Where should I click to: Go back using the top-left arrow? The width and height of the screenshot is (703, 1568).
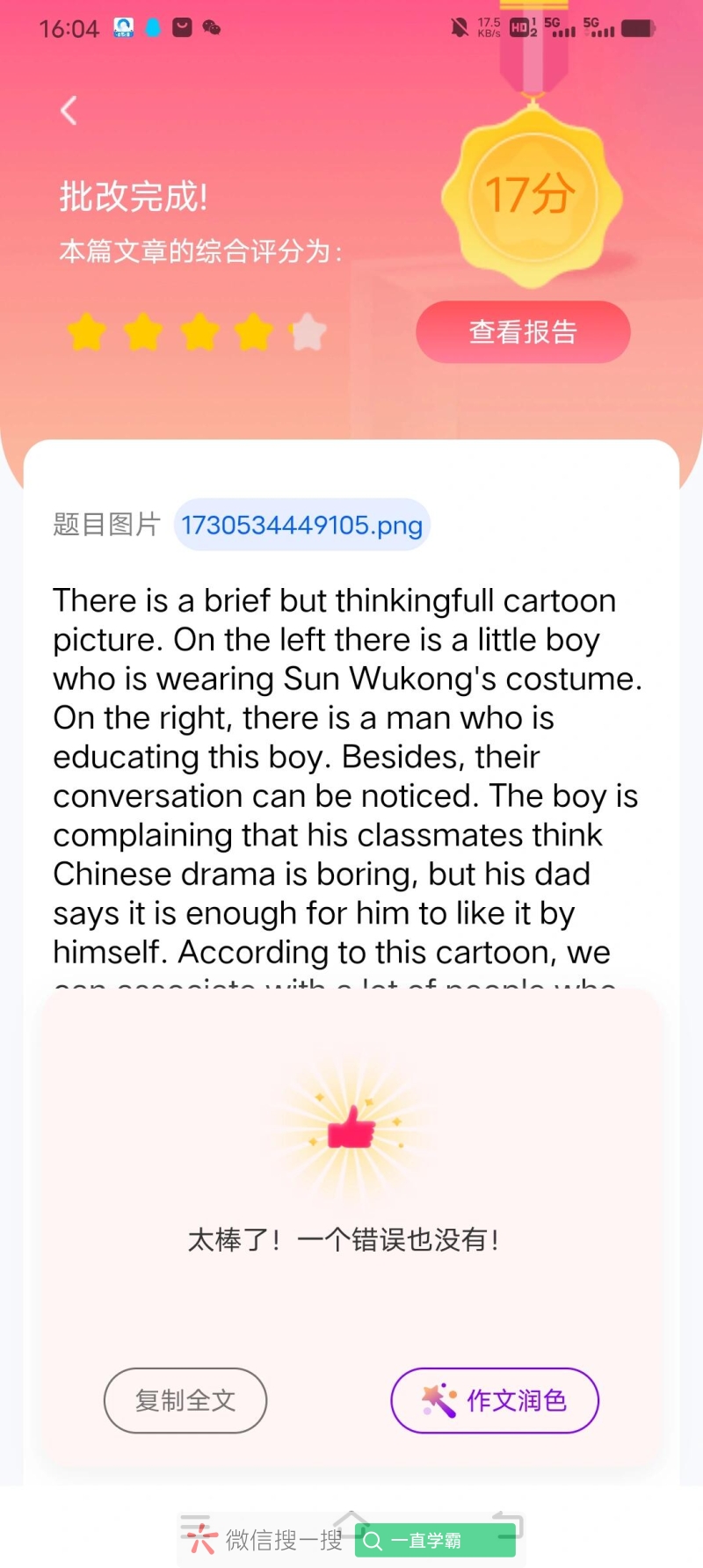(x=69, y=111)
